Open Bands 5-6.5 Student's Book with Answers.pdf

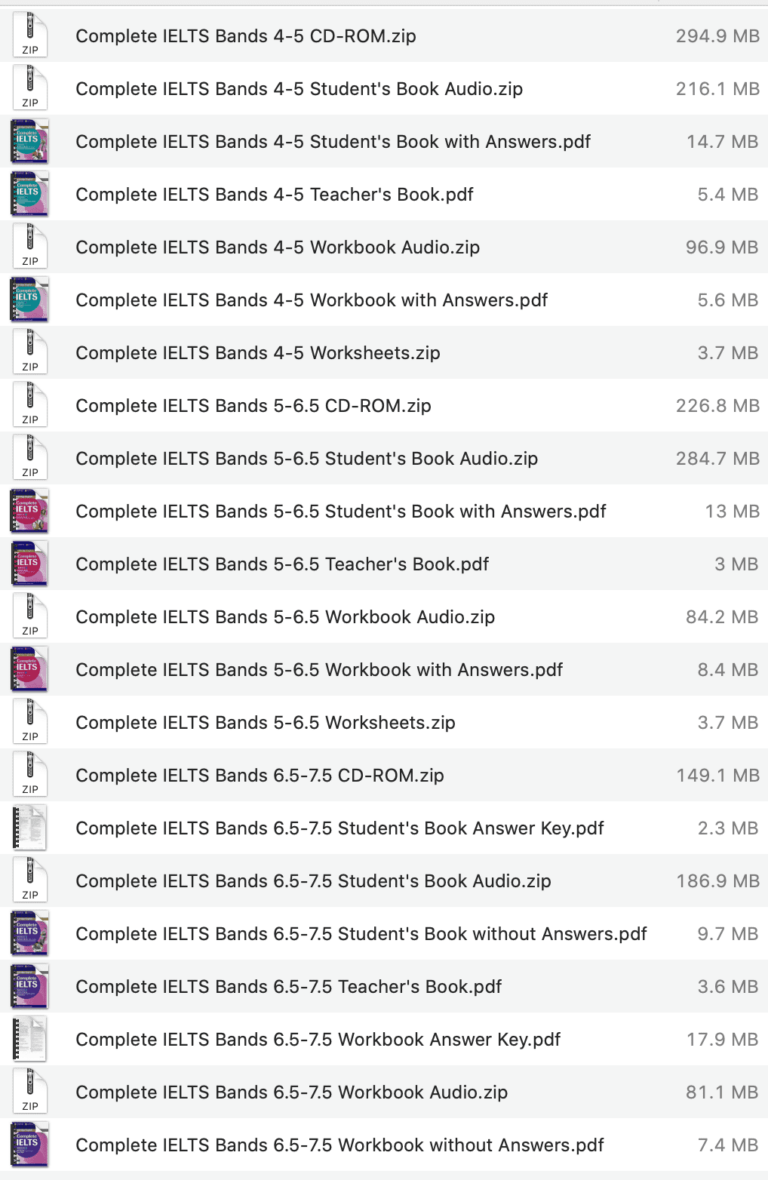[x=341, y=512]
